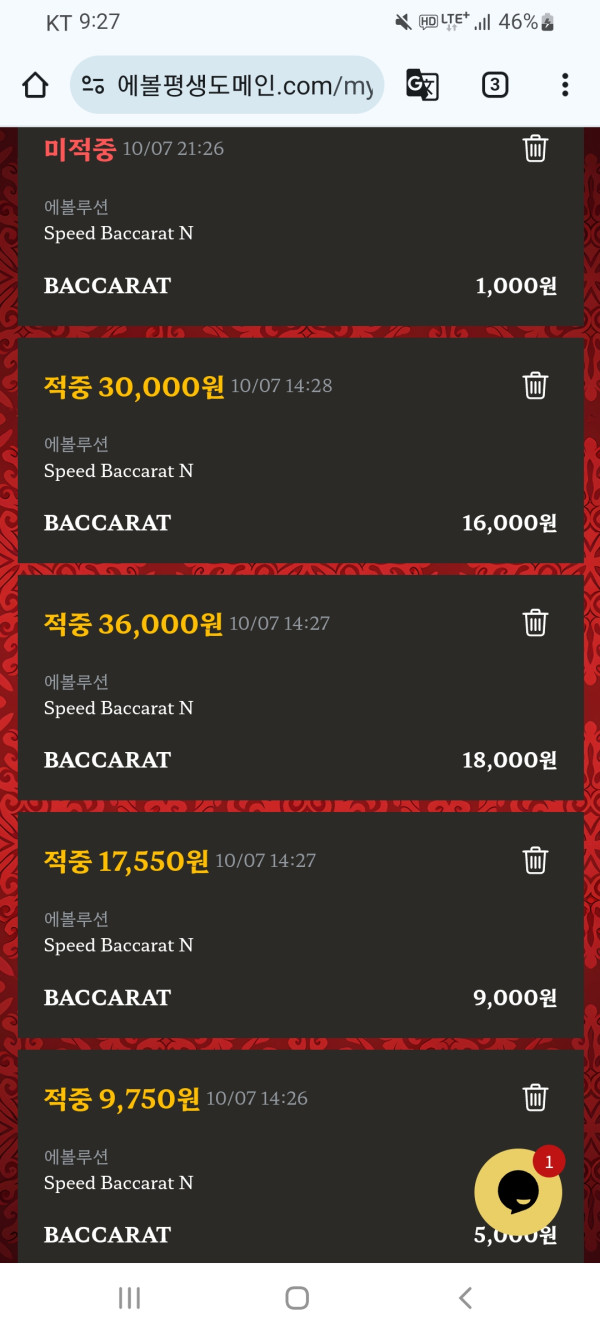
Task: Trash the 적중 17,550원 bet record
Action: [536, 860]
